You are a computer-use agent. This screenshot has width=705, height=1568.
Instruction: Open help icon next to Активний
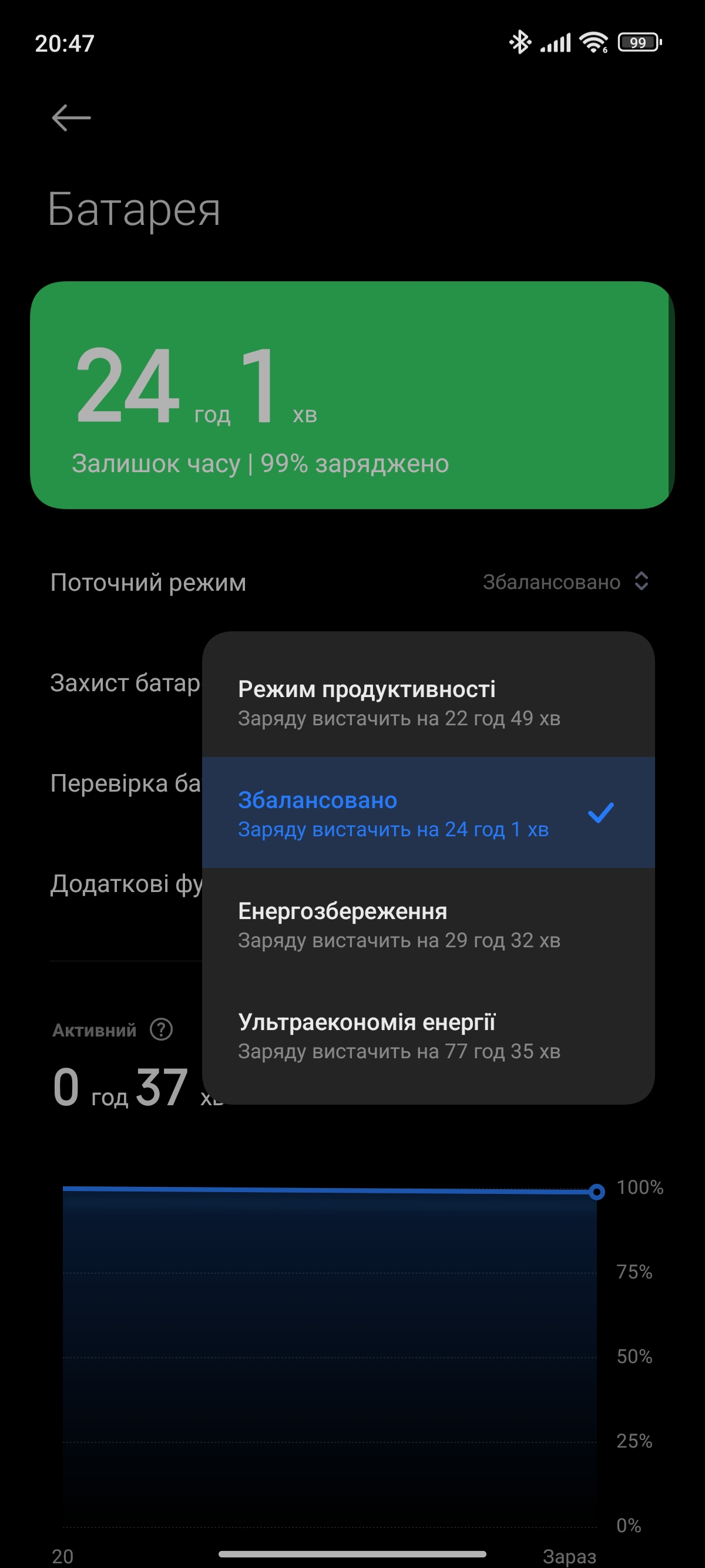click(162, 1030)
